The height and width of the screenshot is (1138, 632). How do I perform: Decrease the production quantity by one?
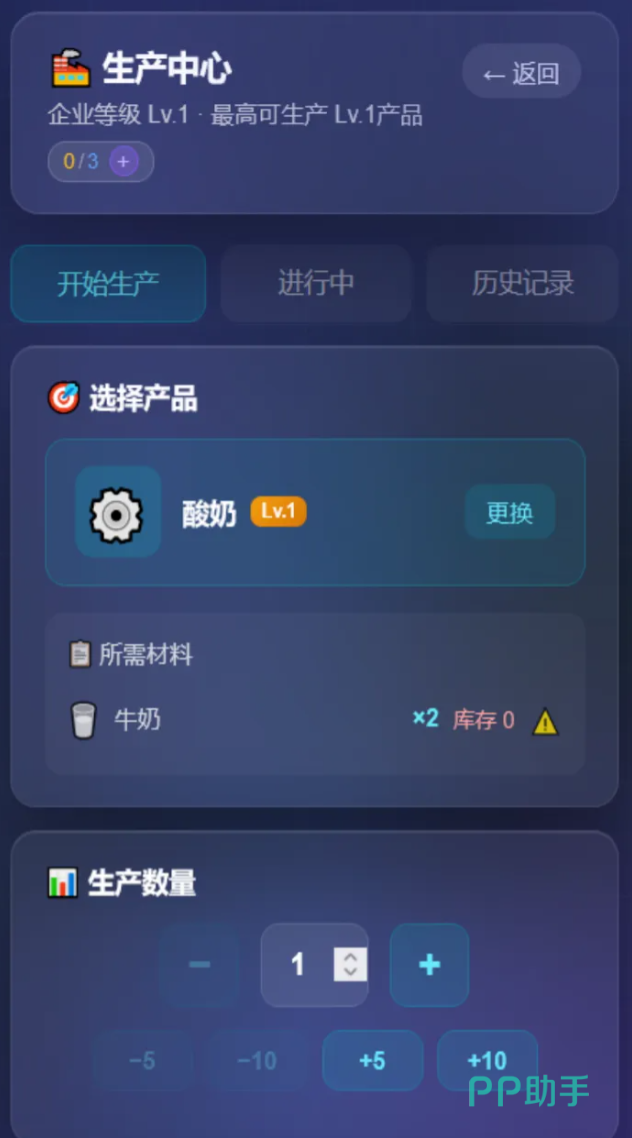pos(200,965)
